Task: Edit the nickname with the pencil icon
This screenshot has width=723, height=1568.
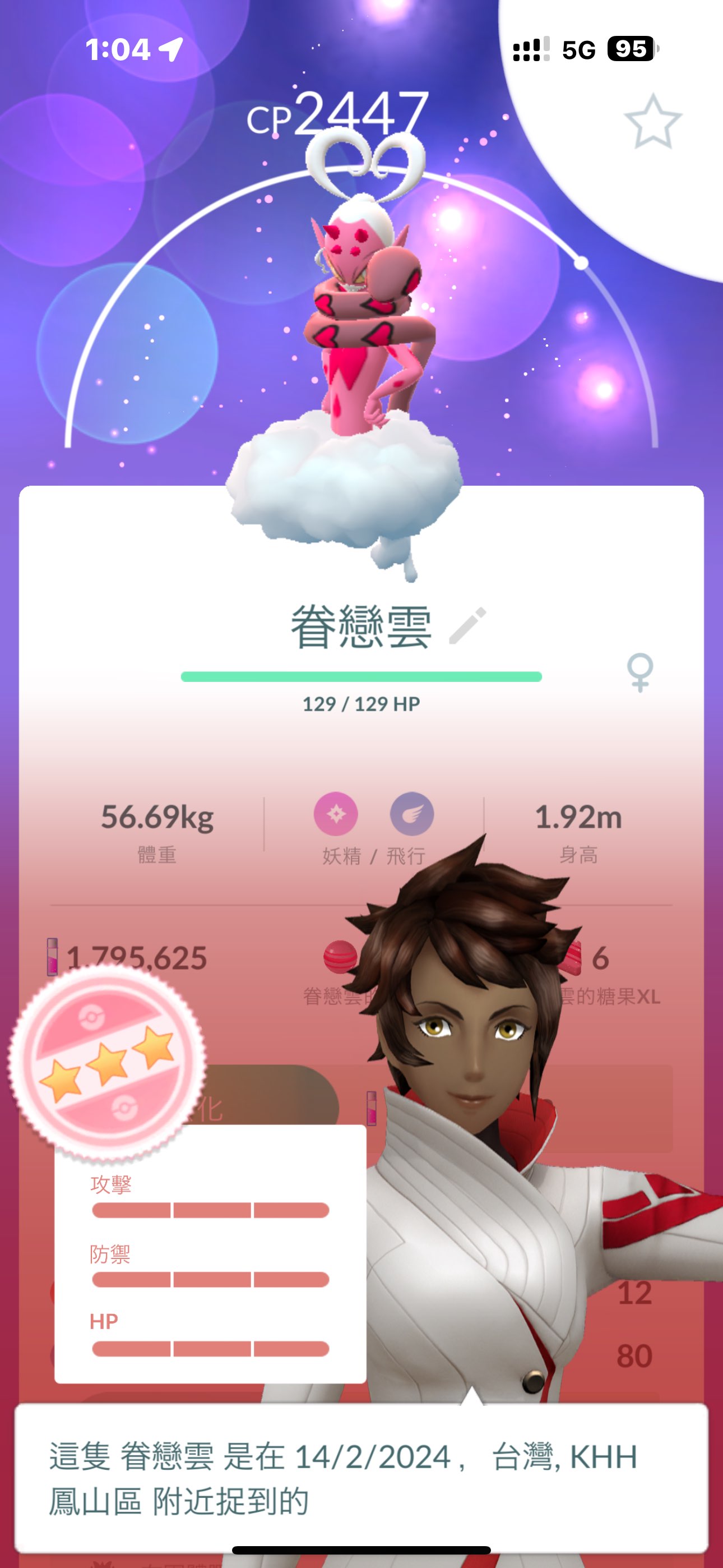Action: (467, 625)
